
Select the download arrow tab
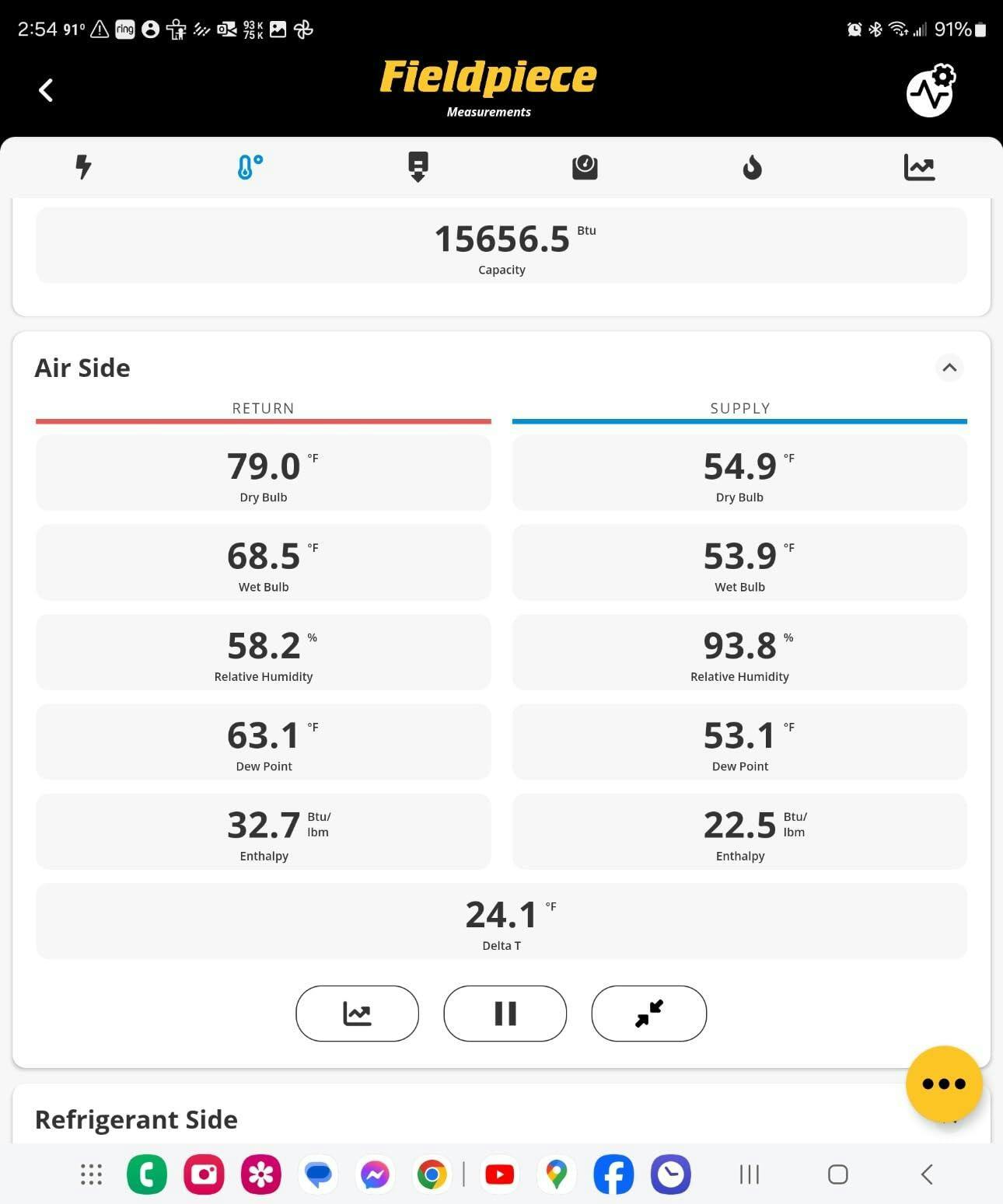[x=418, y=166]
